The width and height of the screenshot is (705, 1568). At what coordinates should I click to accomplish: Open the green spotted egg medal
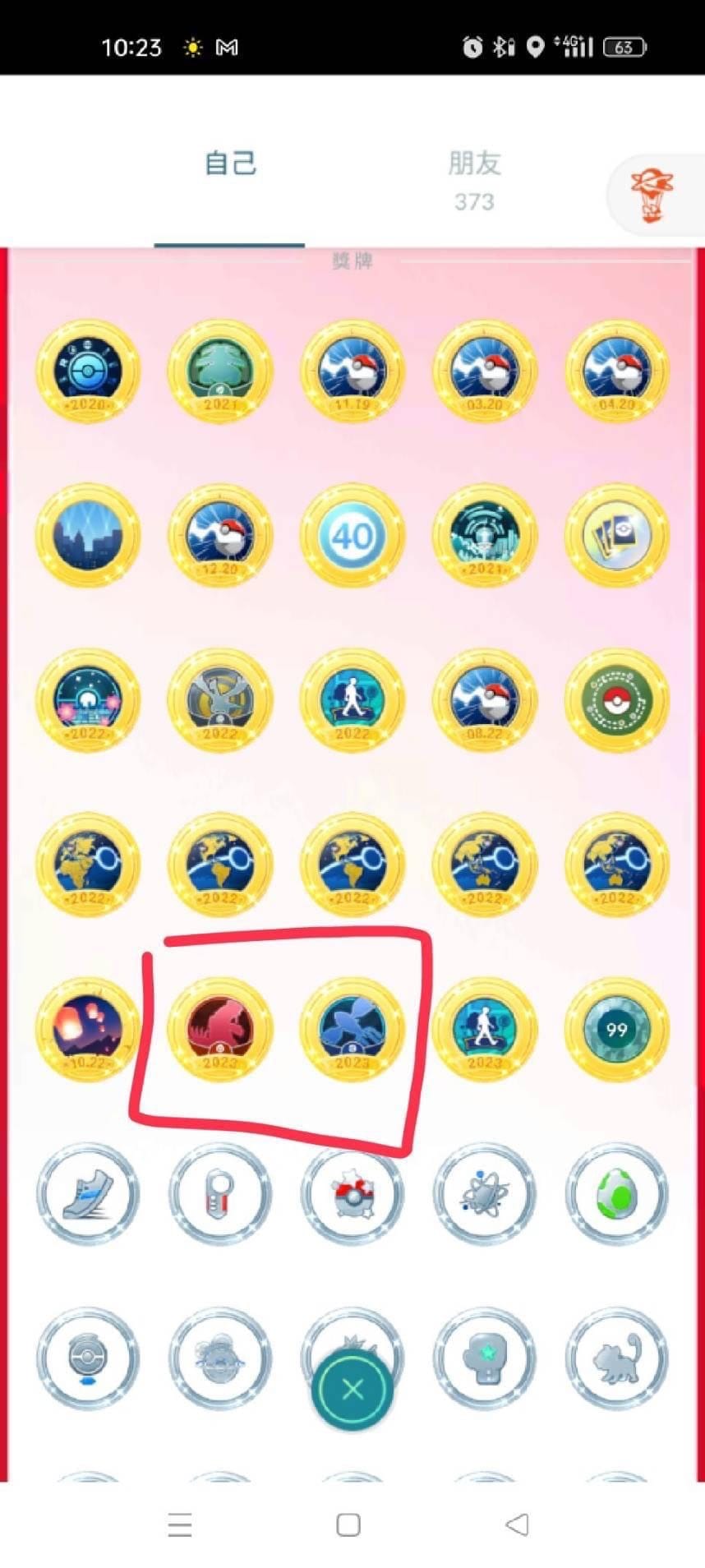click(616, 1193)
